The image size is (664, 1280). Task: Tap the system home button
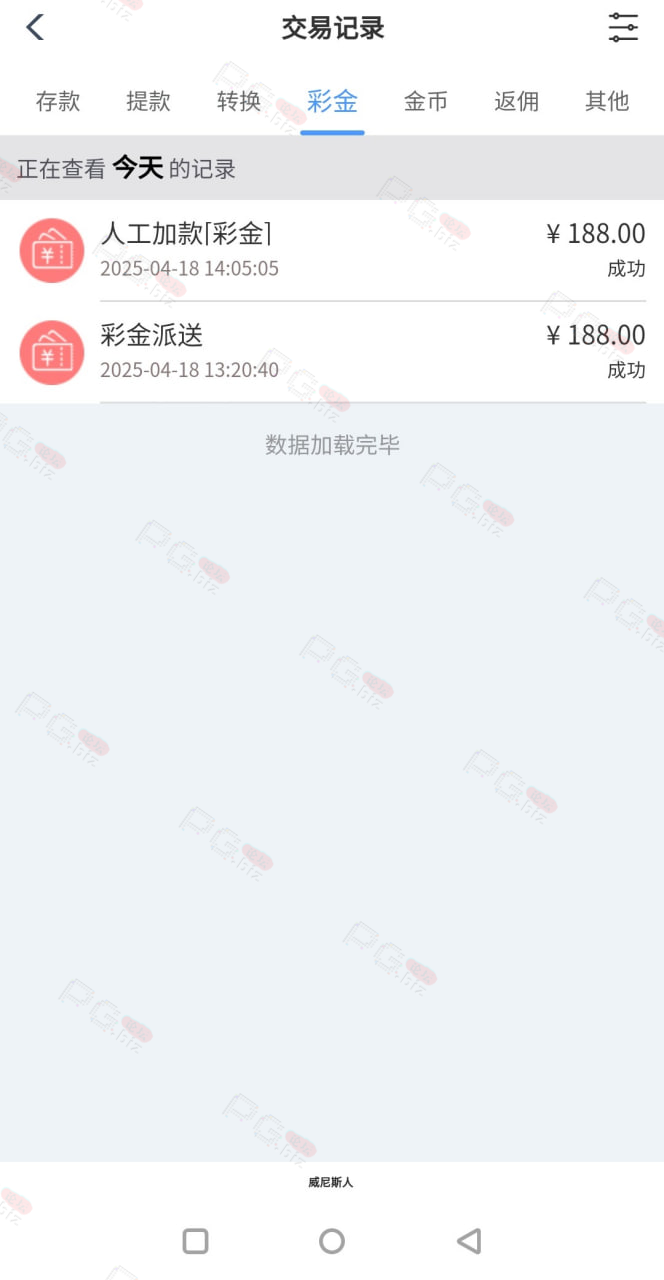coord(332,1241)
